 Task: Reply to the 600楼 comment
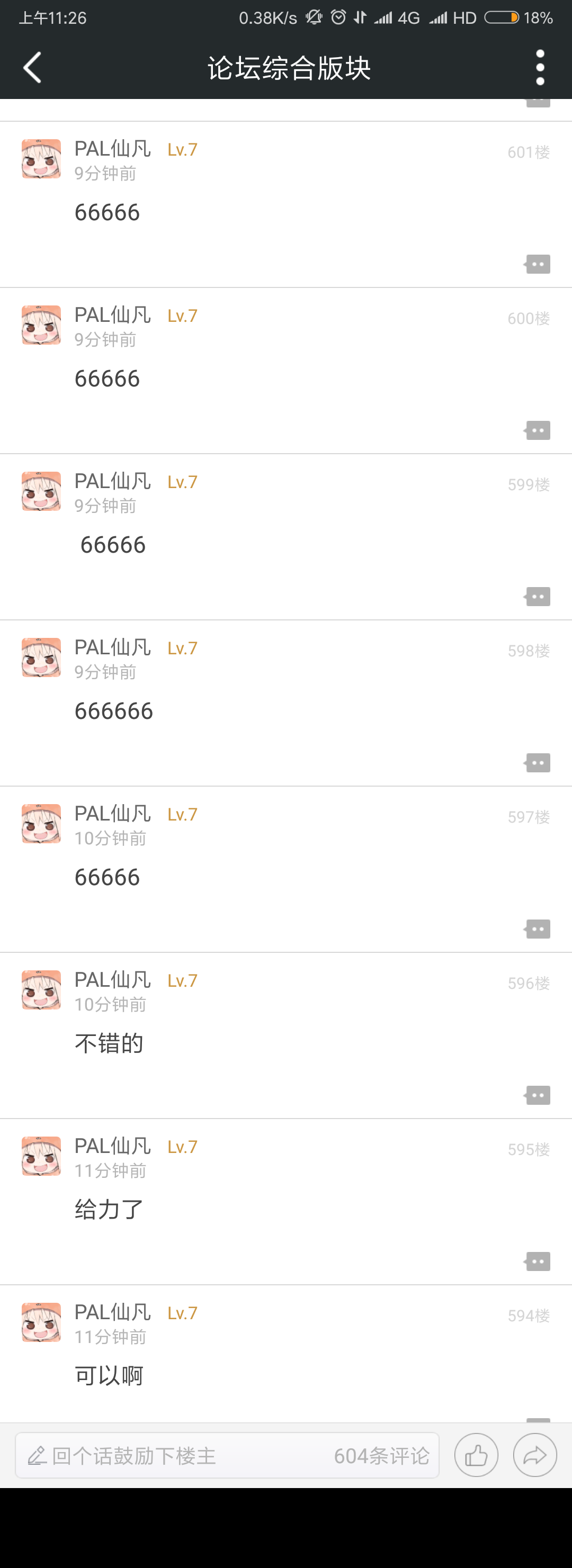(x=537, y=430)
